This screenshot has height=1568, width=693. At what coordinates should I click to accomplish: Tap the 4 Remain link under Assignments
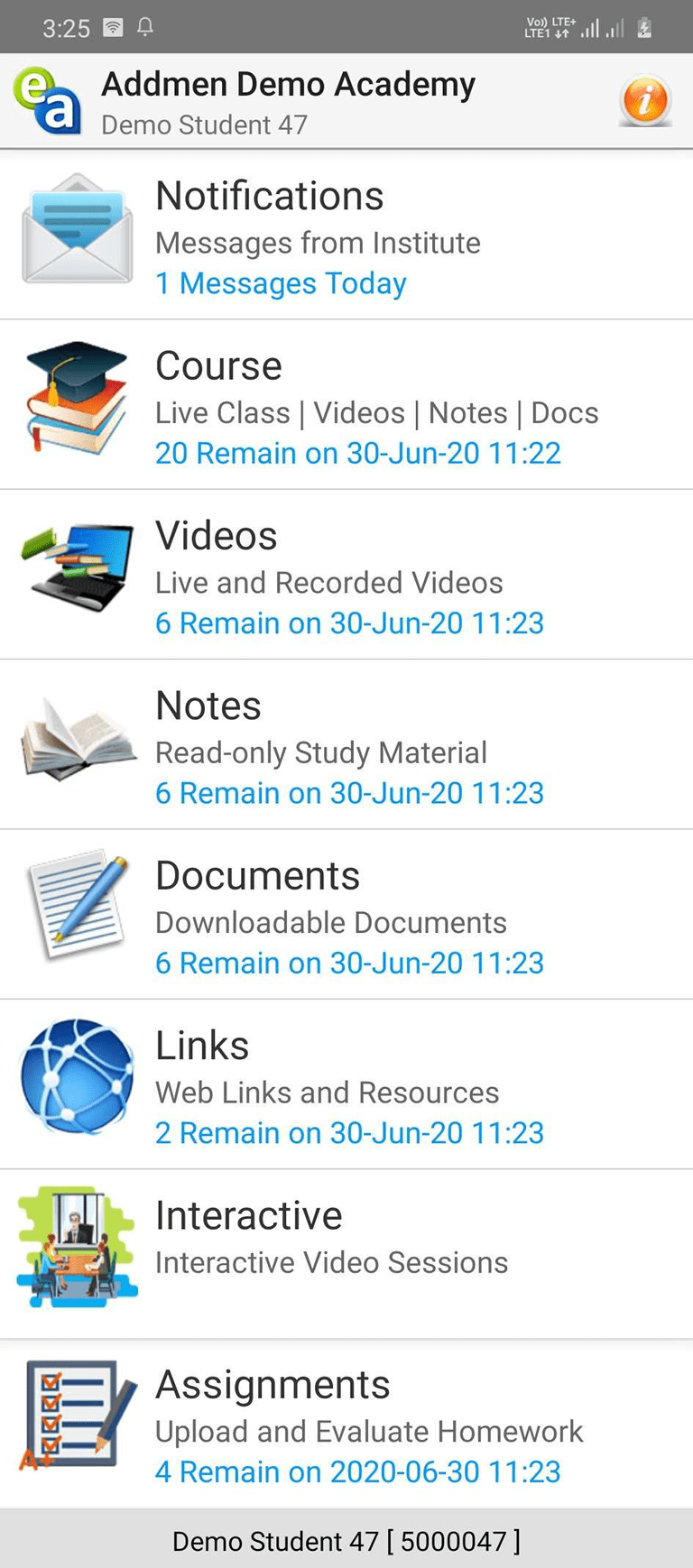point(358,1471)
